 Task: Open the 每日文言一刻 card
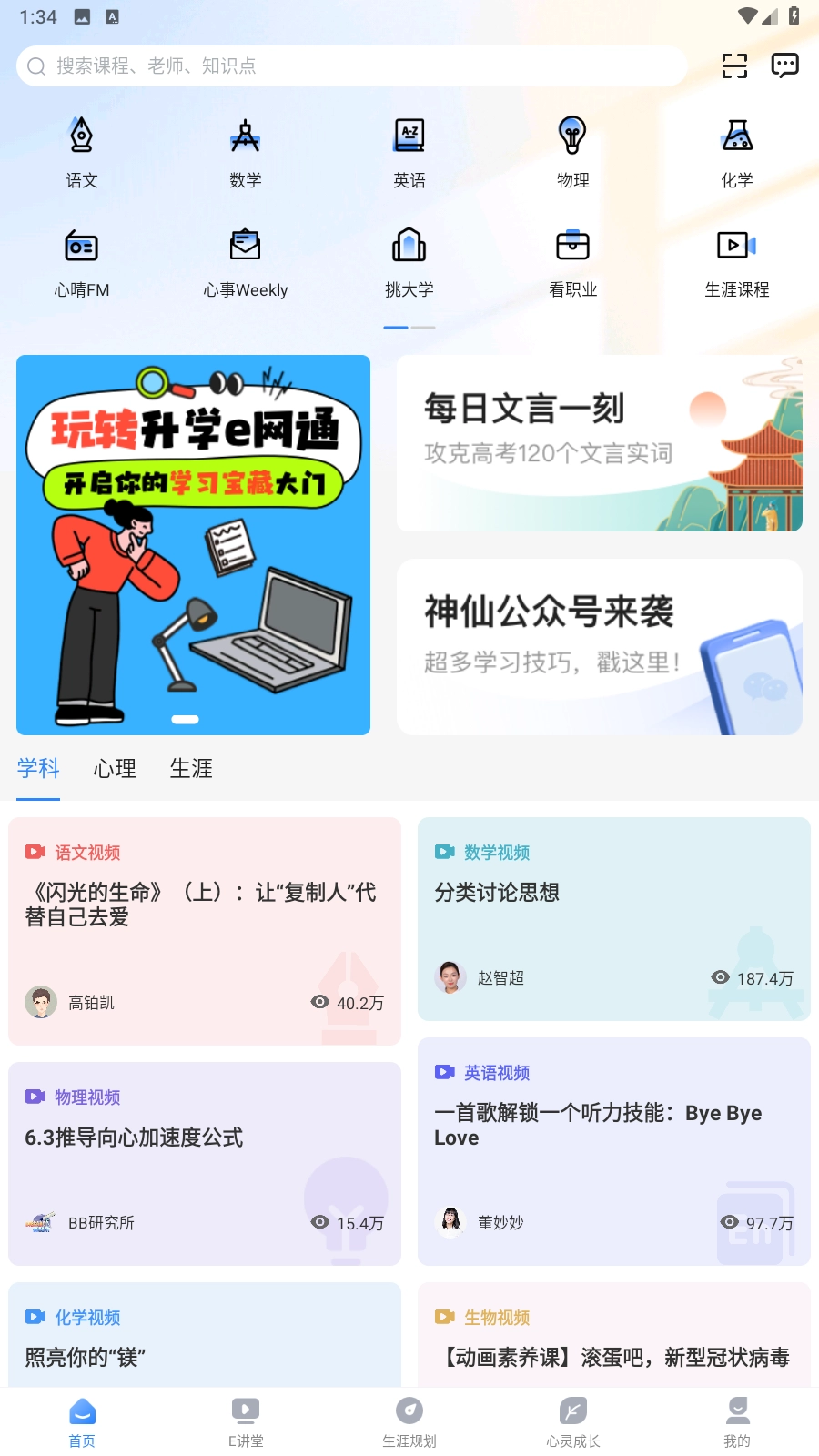click(599, 442)
